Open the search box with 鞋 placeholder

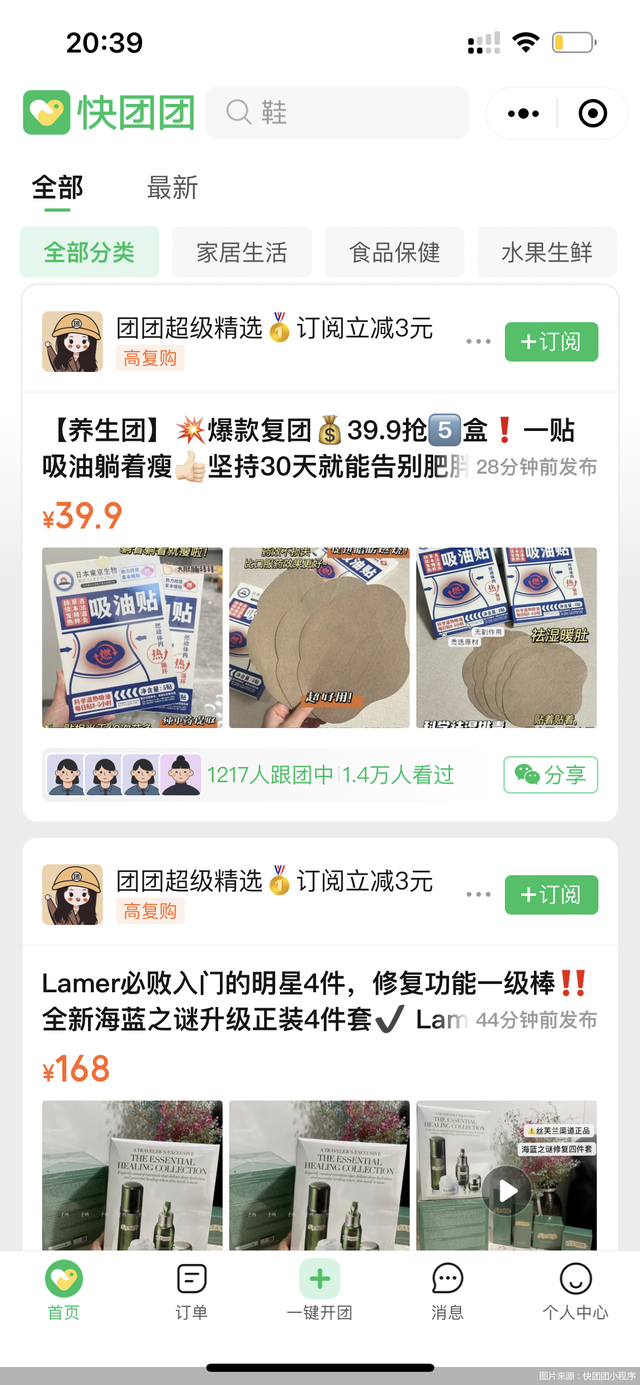[337, 112]
